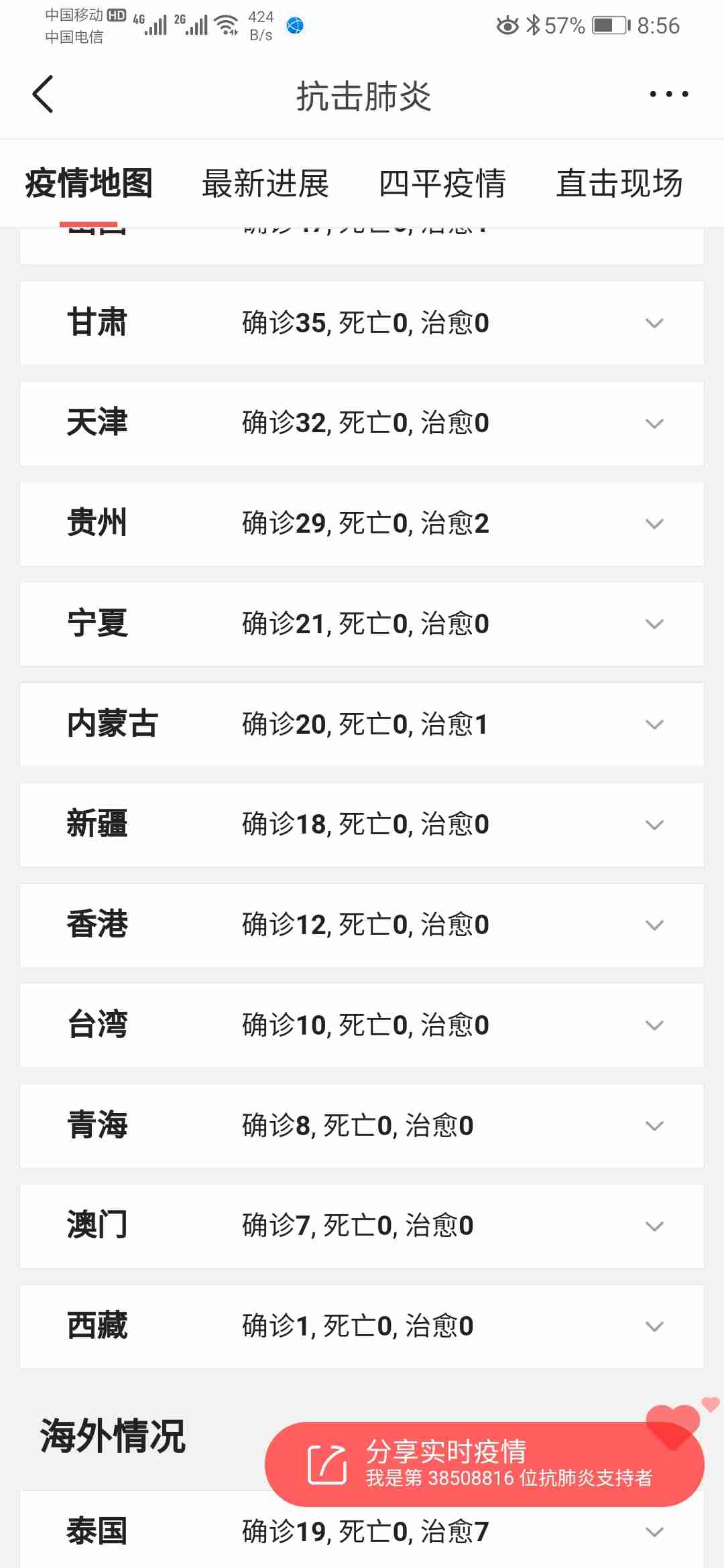Go back from the 抗击肺炎 page
Screen dimensions: 724x1568
pyautogui.click(x=43, y=94)
